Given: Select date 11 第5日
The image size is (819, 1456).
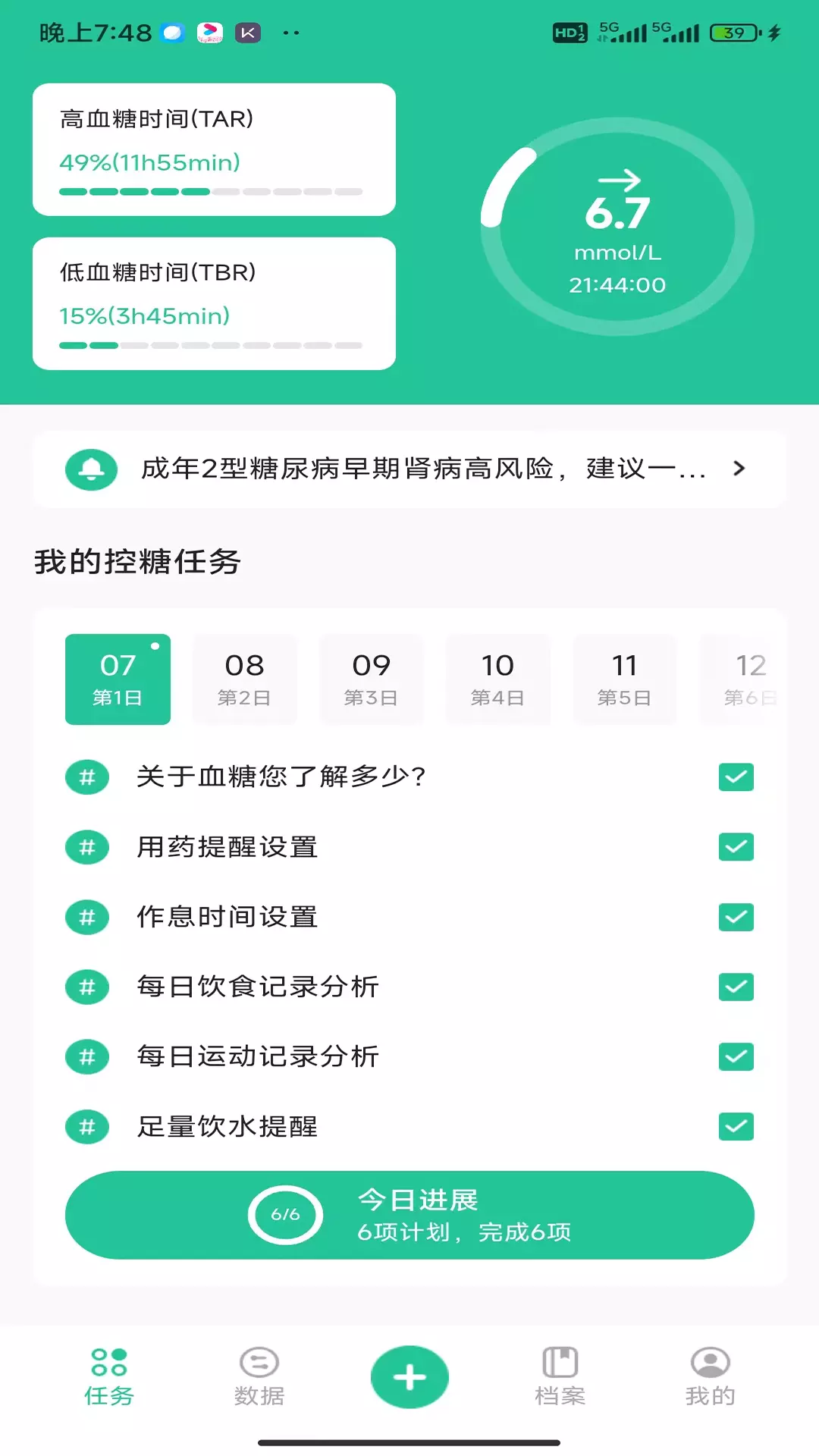Looking at the screenshot, I should [x=624, y=679].
